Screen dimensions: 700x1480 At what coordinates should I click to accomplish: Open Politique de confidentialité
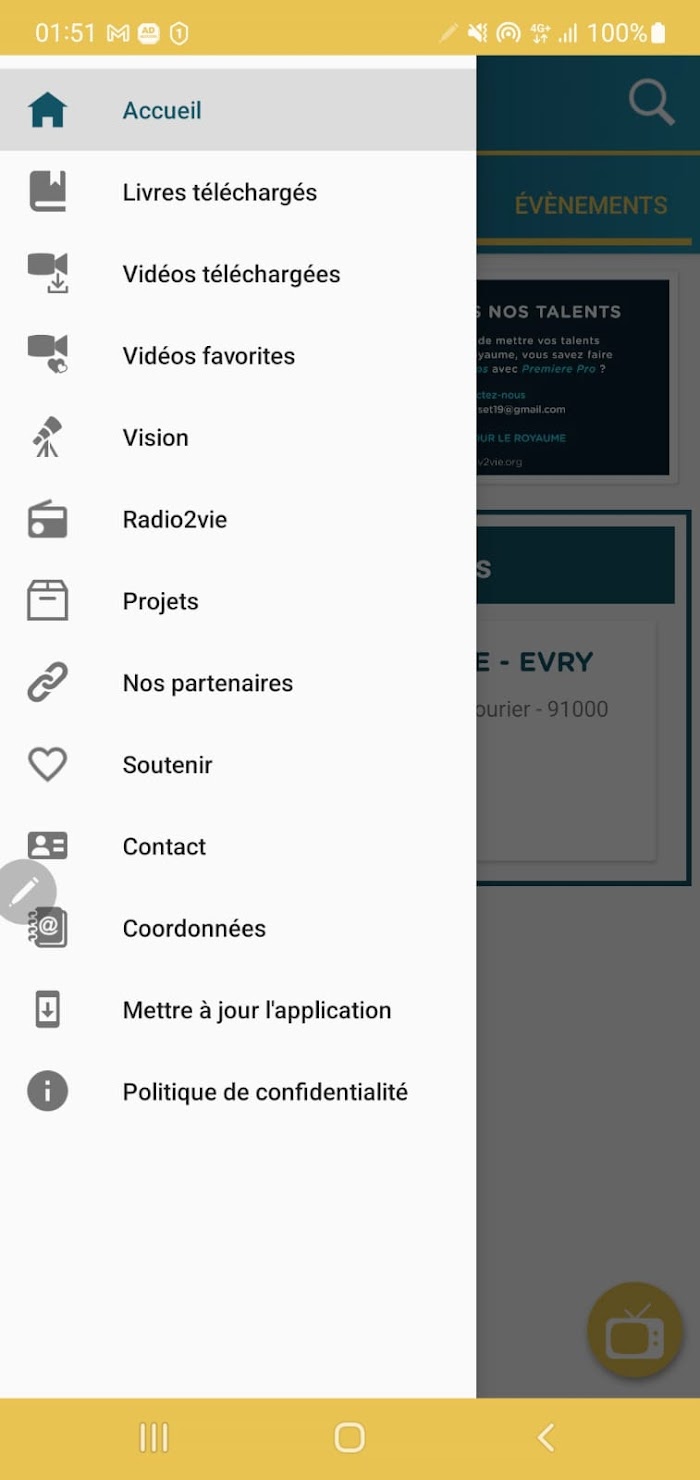tap(238, 1093)
